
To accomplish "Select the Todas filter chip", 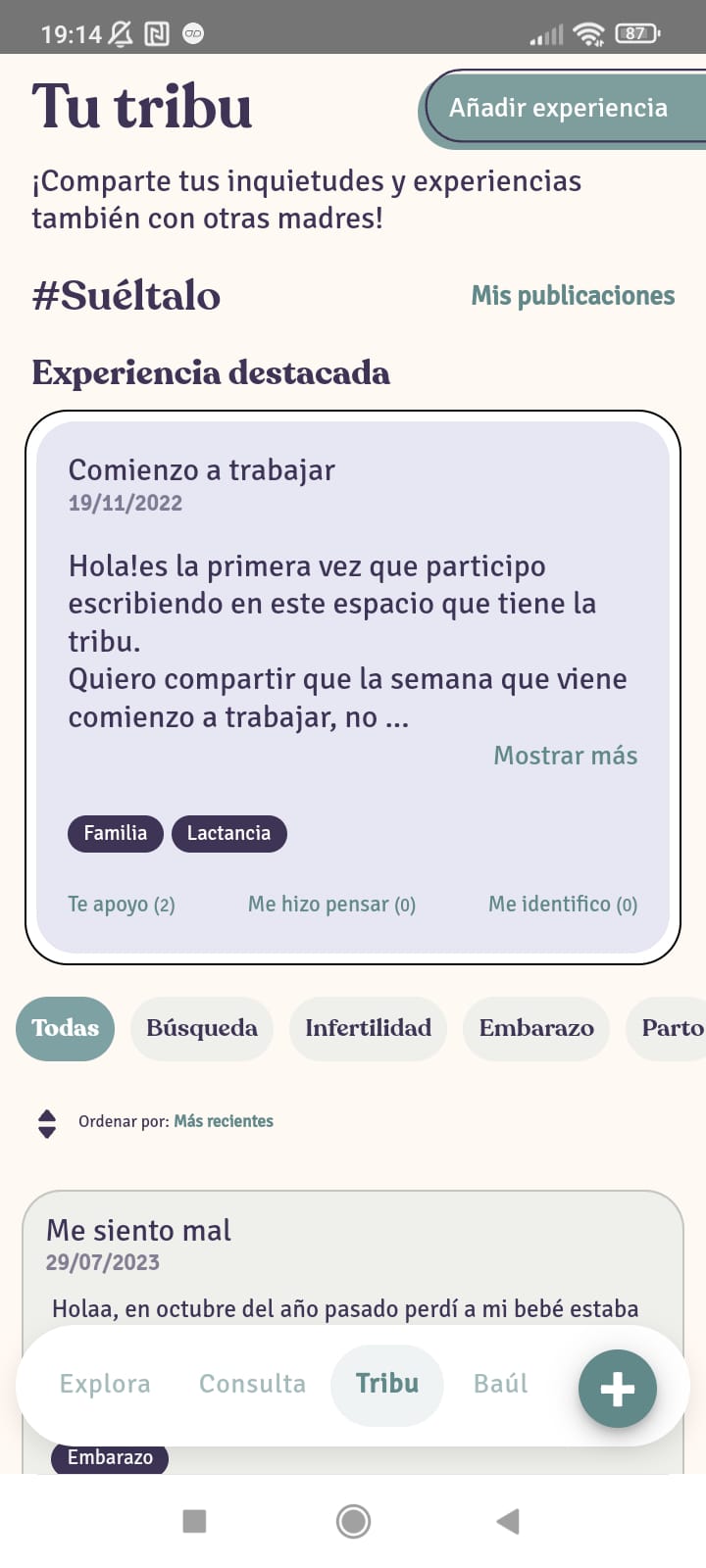I will coord(65,1028).
